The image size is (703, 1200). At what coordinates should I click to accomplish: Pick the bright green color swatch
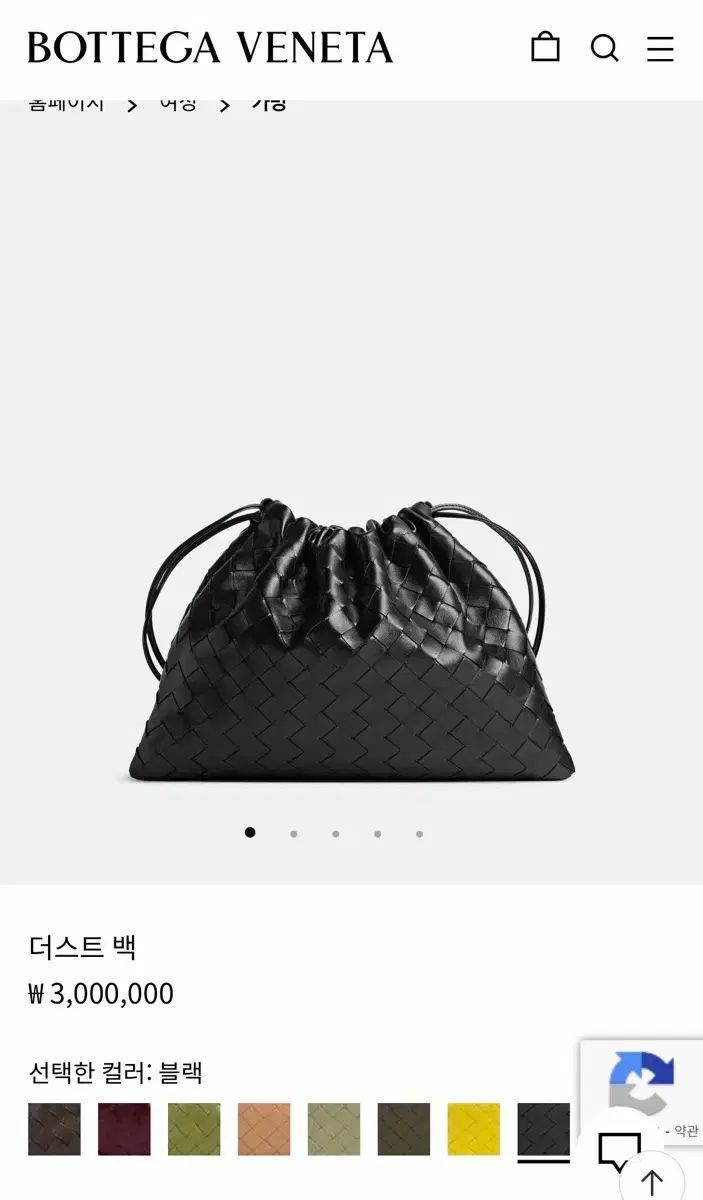click(194, 1129)
